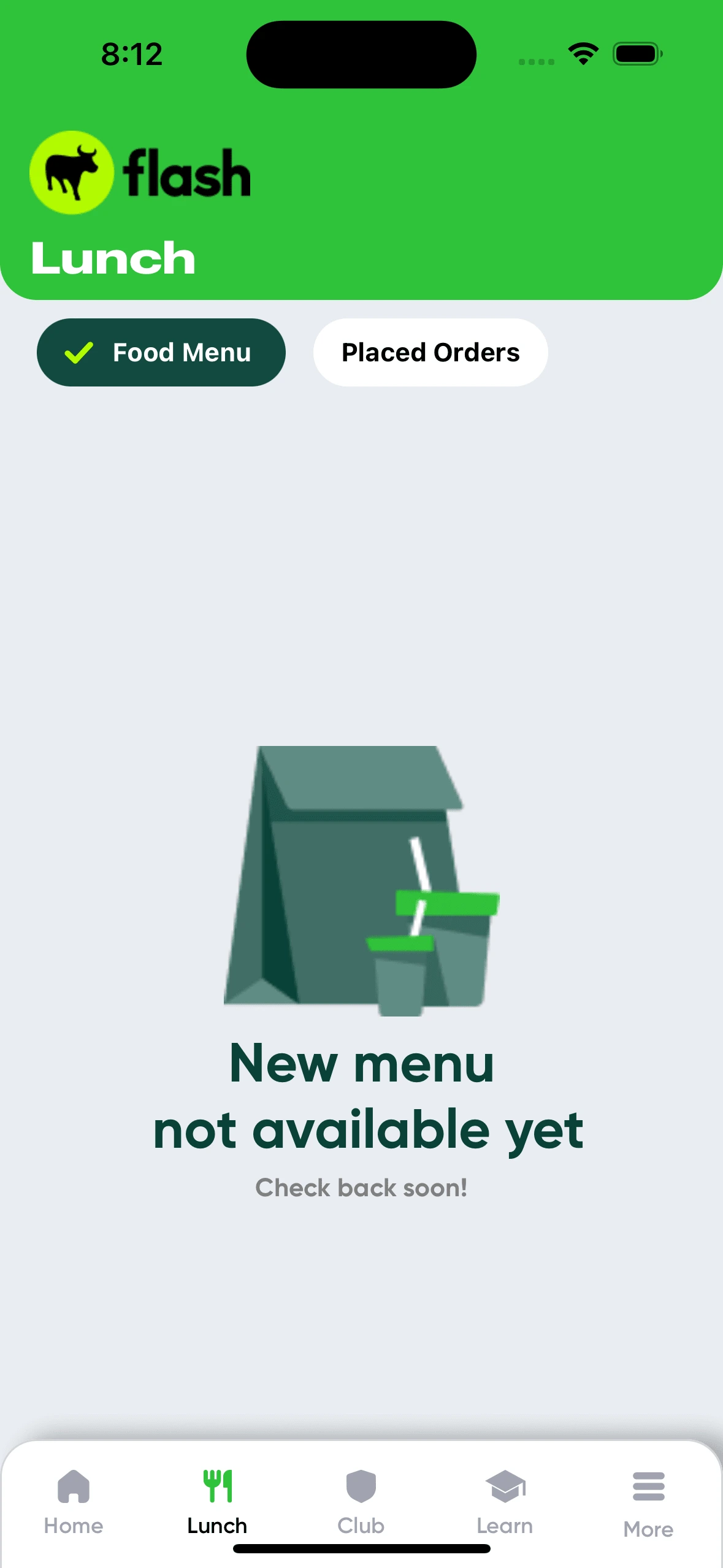Open the Club tab
Viewport: 723px width, 1568px height.
(361, 1500)
